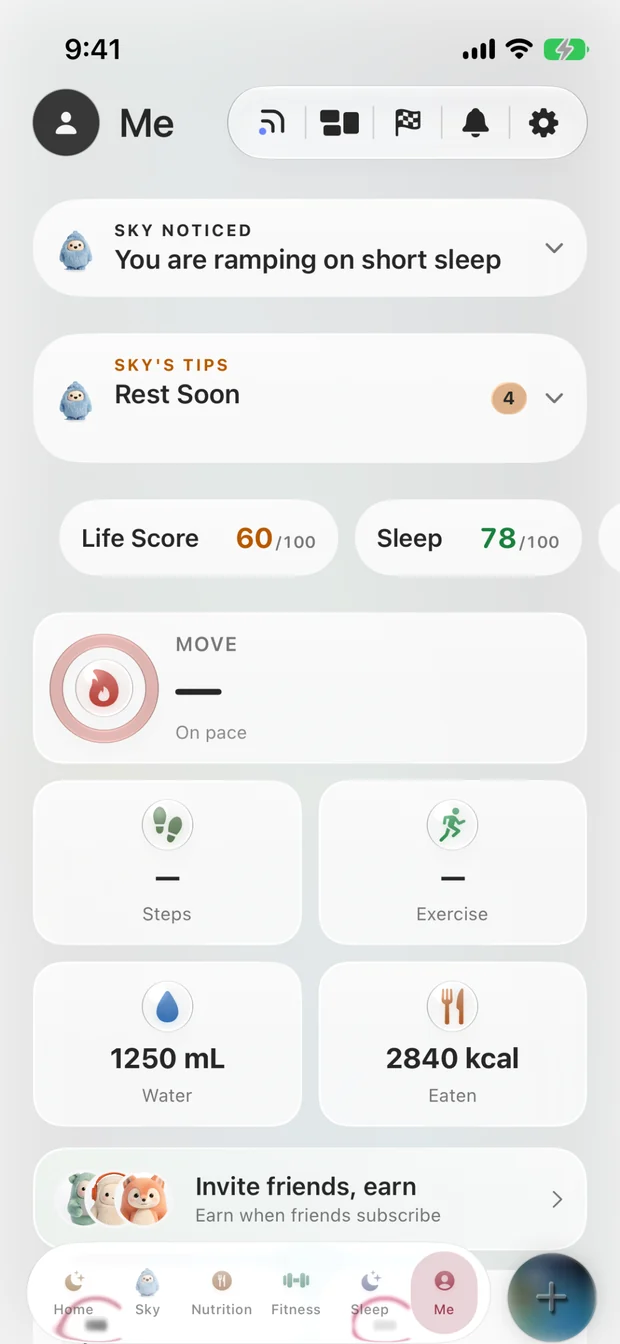The image size is (620, 1344).
Task: Open the device connection cast icon
Action: coord(271,124)
